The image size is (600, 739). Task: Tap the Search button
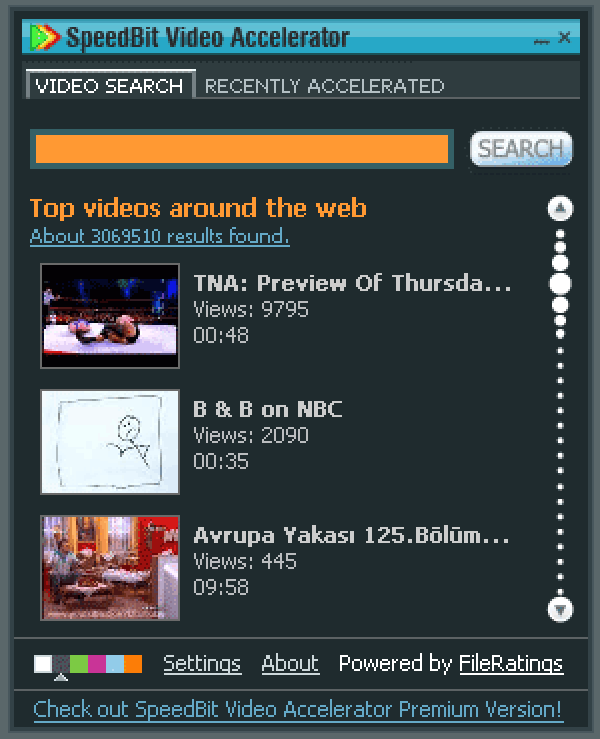click(521, 149)
